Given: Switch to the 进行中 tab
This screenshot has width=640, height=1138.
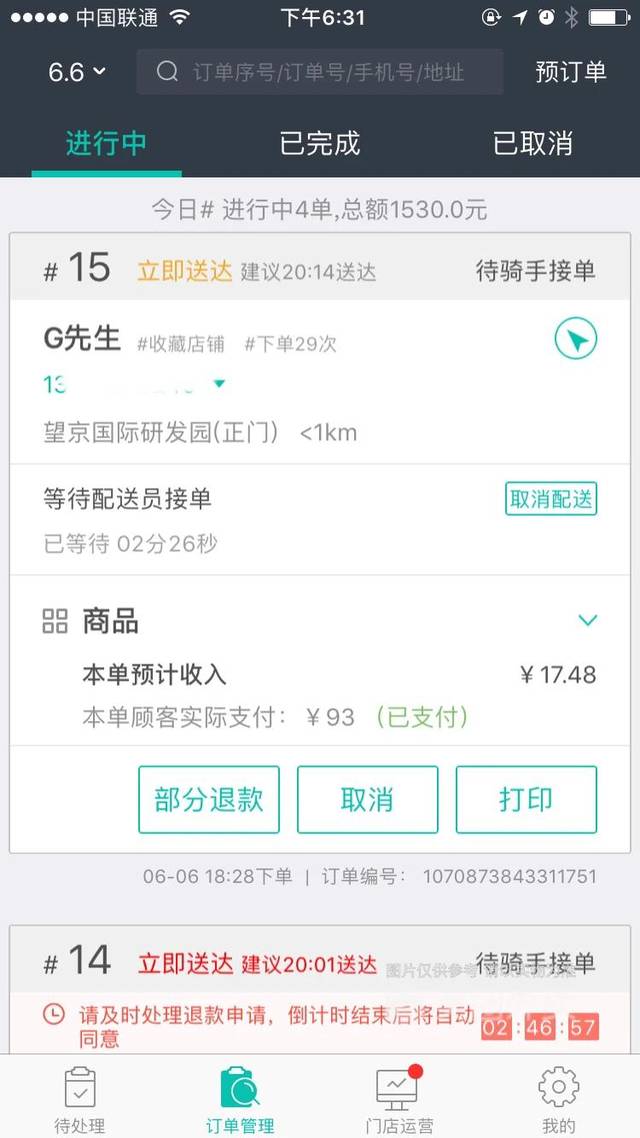Looking at the screenshot, I should (x=106, y=143).
